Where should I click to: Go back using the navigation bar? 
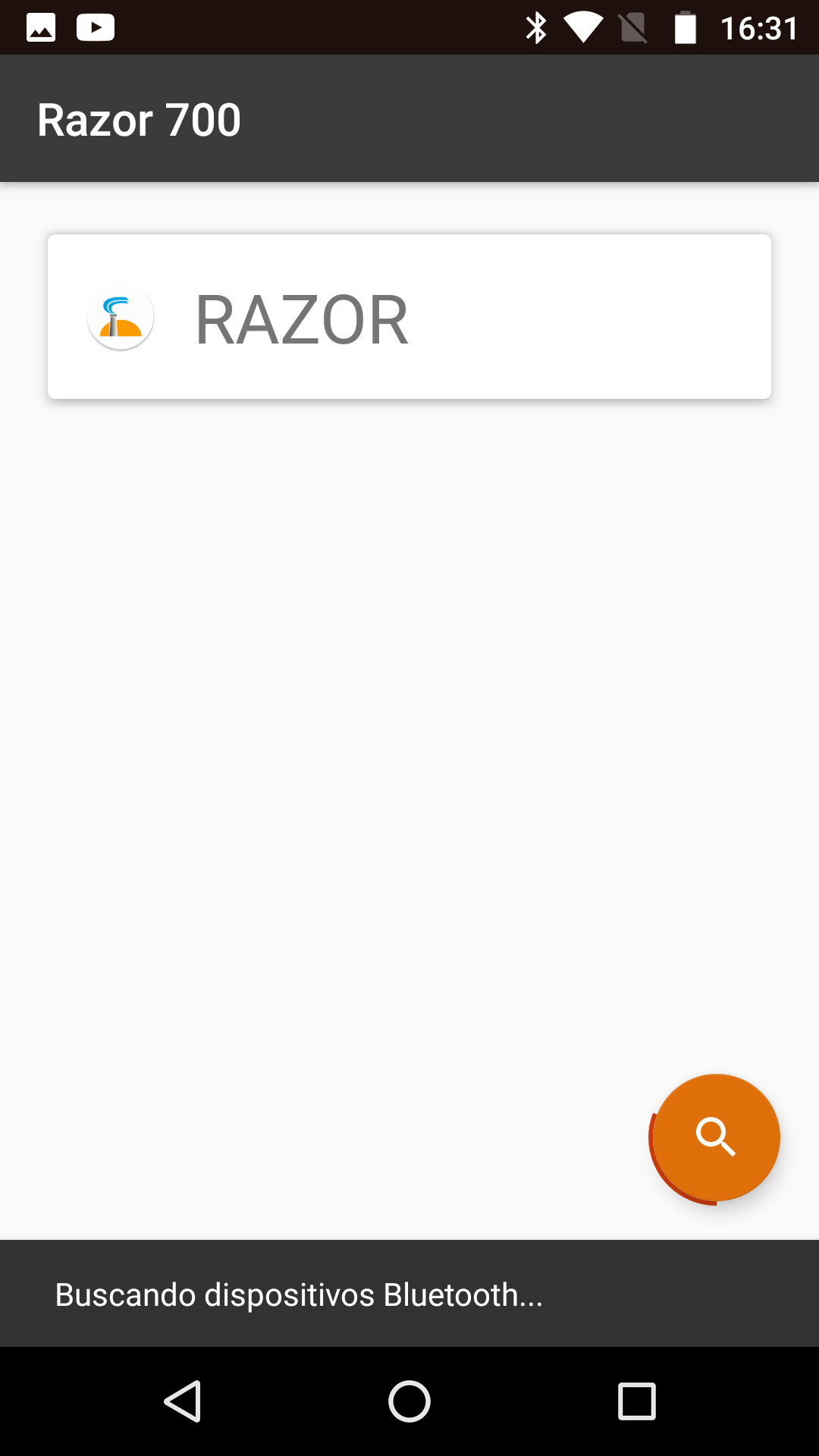tap(183, 1401)
